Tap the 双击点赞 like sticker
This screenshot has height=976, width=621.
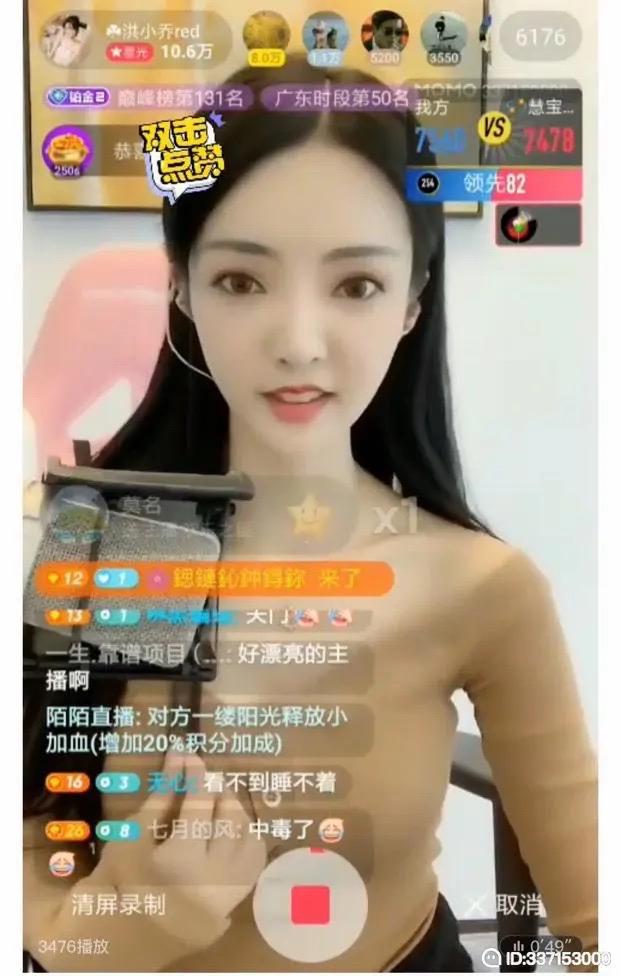coord(183,158)
